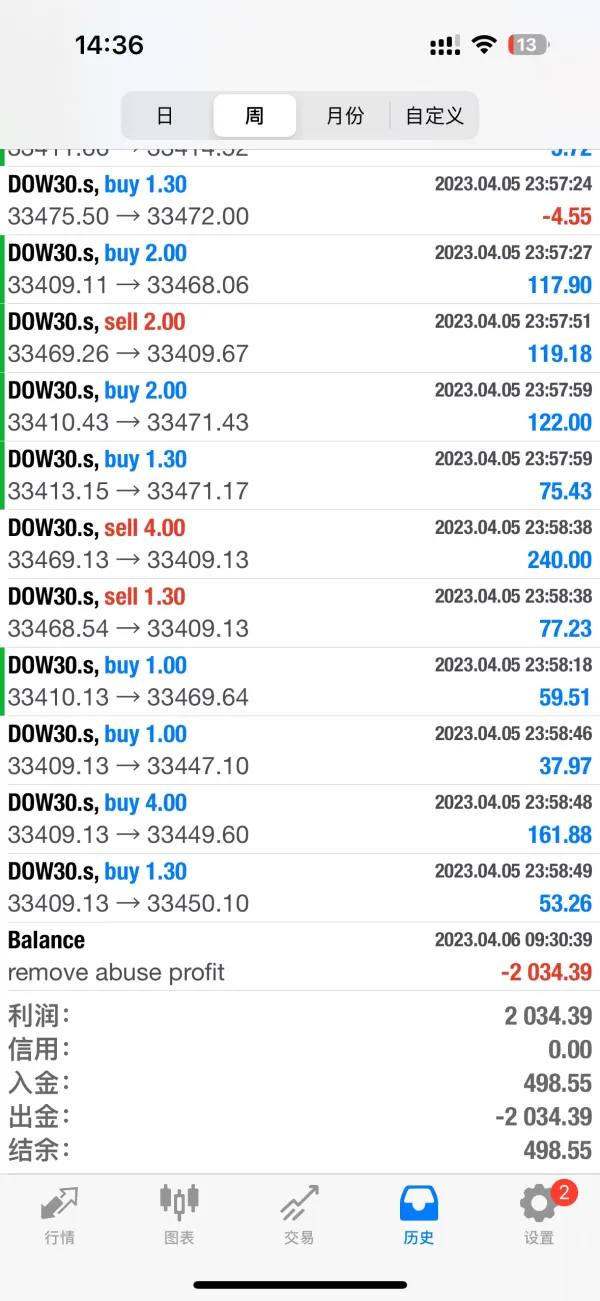The width and height of the screenshot is (600, 1301).
Task: Open the 行情 quotes tab
Action: 60,1214
